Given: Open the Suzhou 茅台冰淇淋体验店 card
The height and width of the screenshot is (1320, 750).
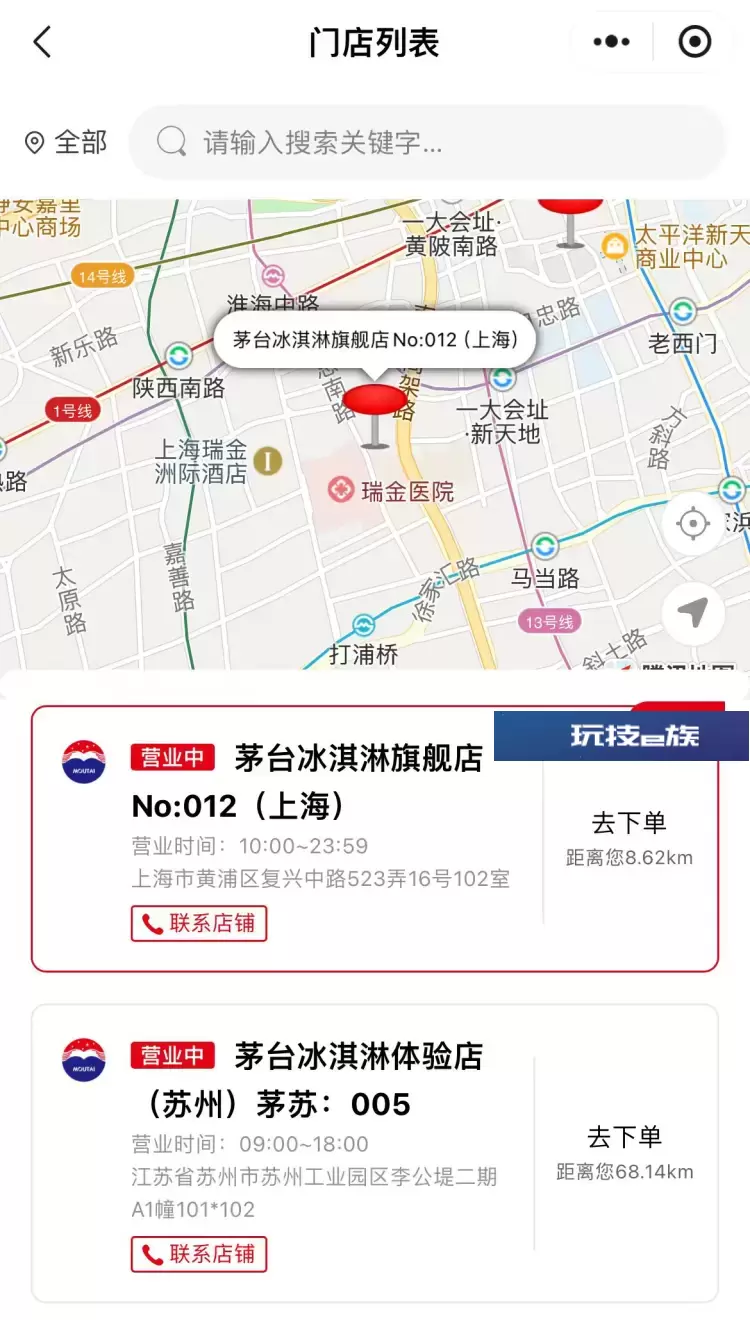Looking at the screenshot, I should click(x=375, y=1153).
